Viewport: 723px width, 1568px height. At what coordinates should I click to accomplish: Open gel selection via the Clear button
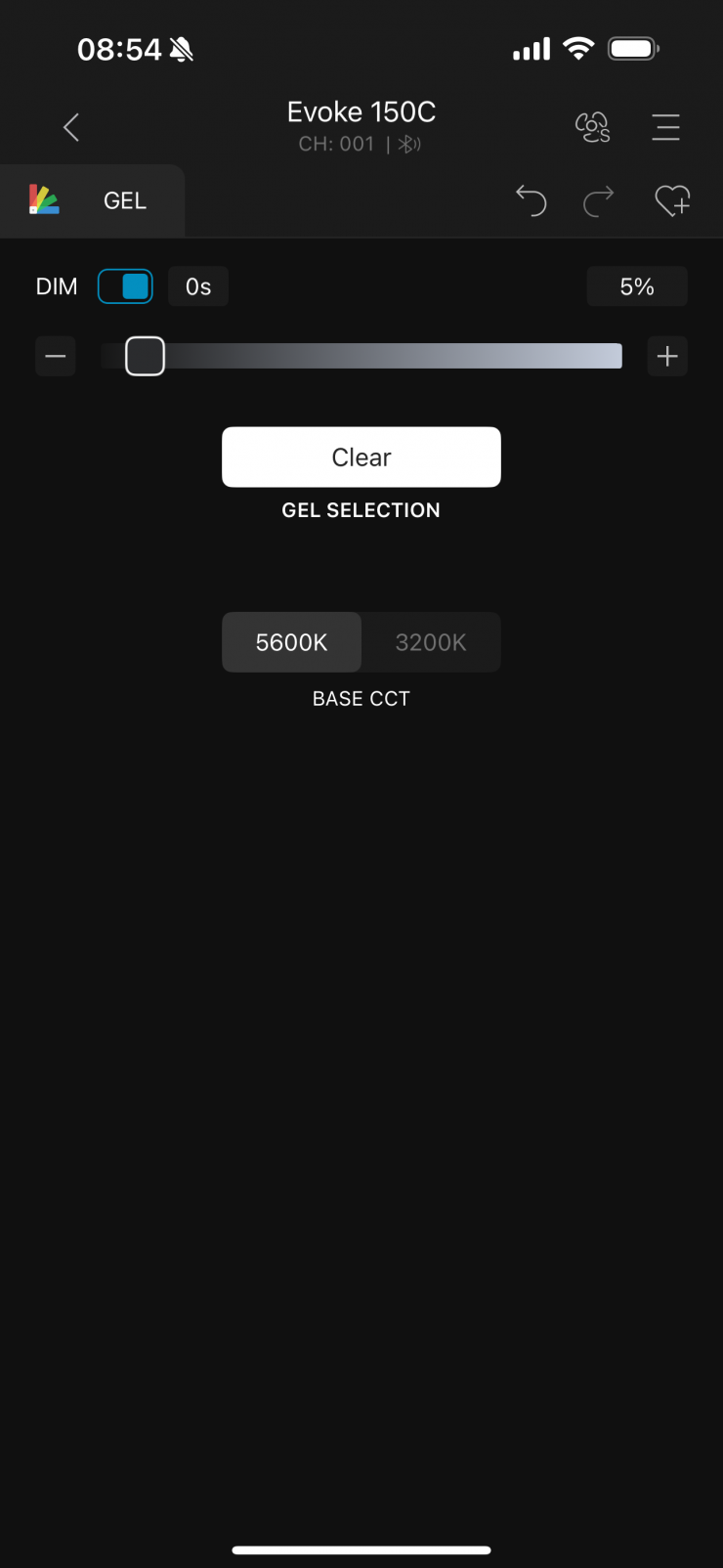point(361,457)
